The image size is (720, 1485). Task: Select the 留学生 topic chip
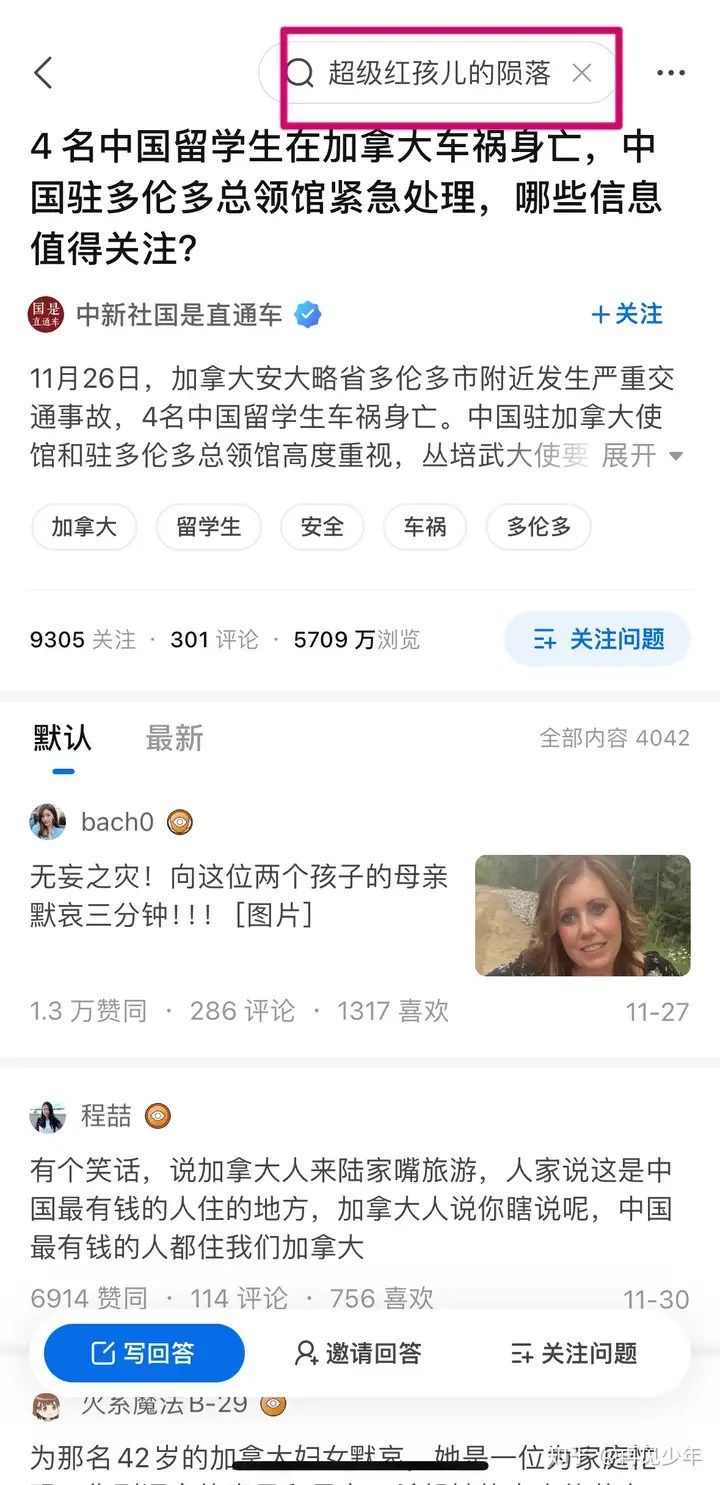[x=208, y=527]
